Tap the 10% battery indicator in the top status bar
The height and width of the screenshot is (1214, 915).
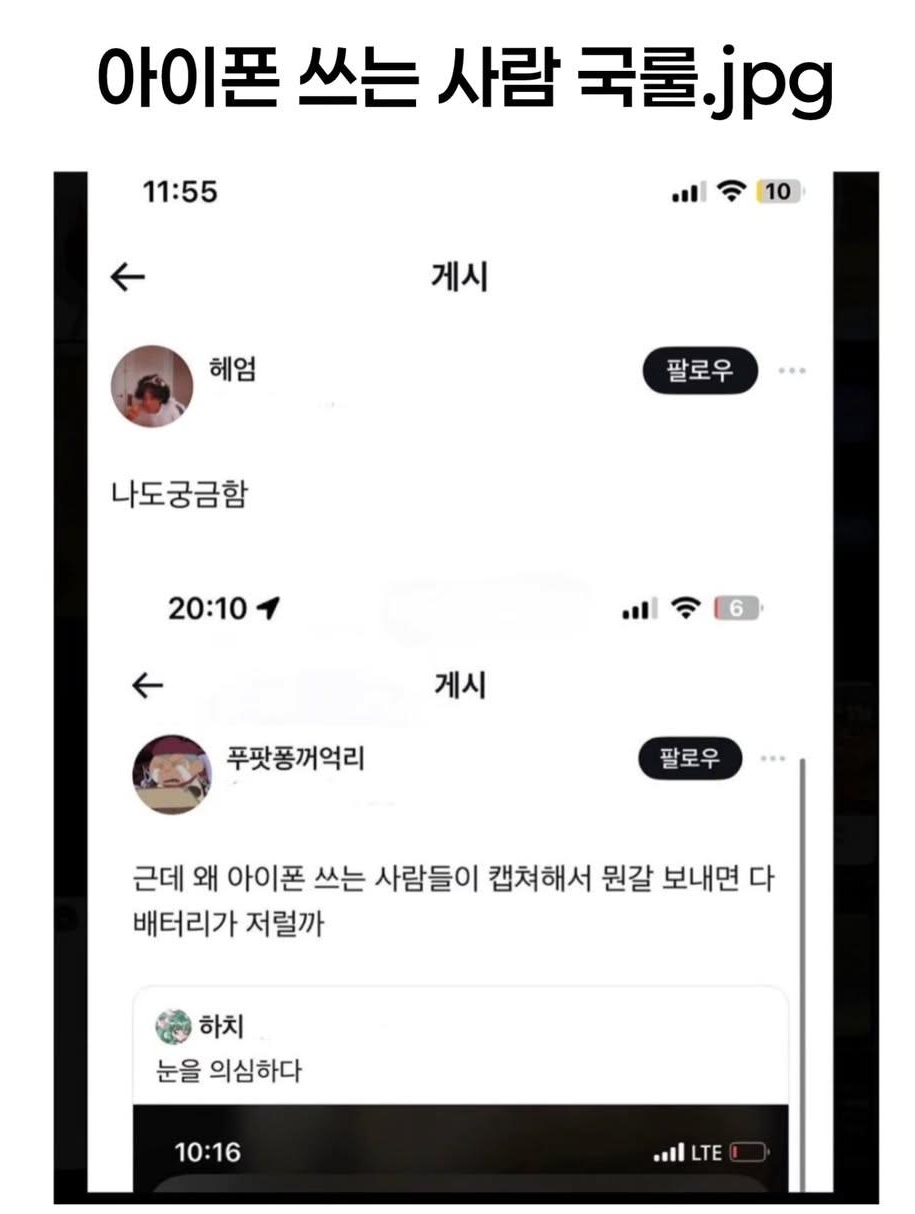pos(780,192)
